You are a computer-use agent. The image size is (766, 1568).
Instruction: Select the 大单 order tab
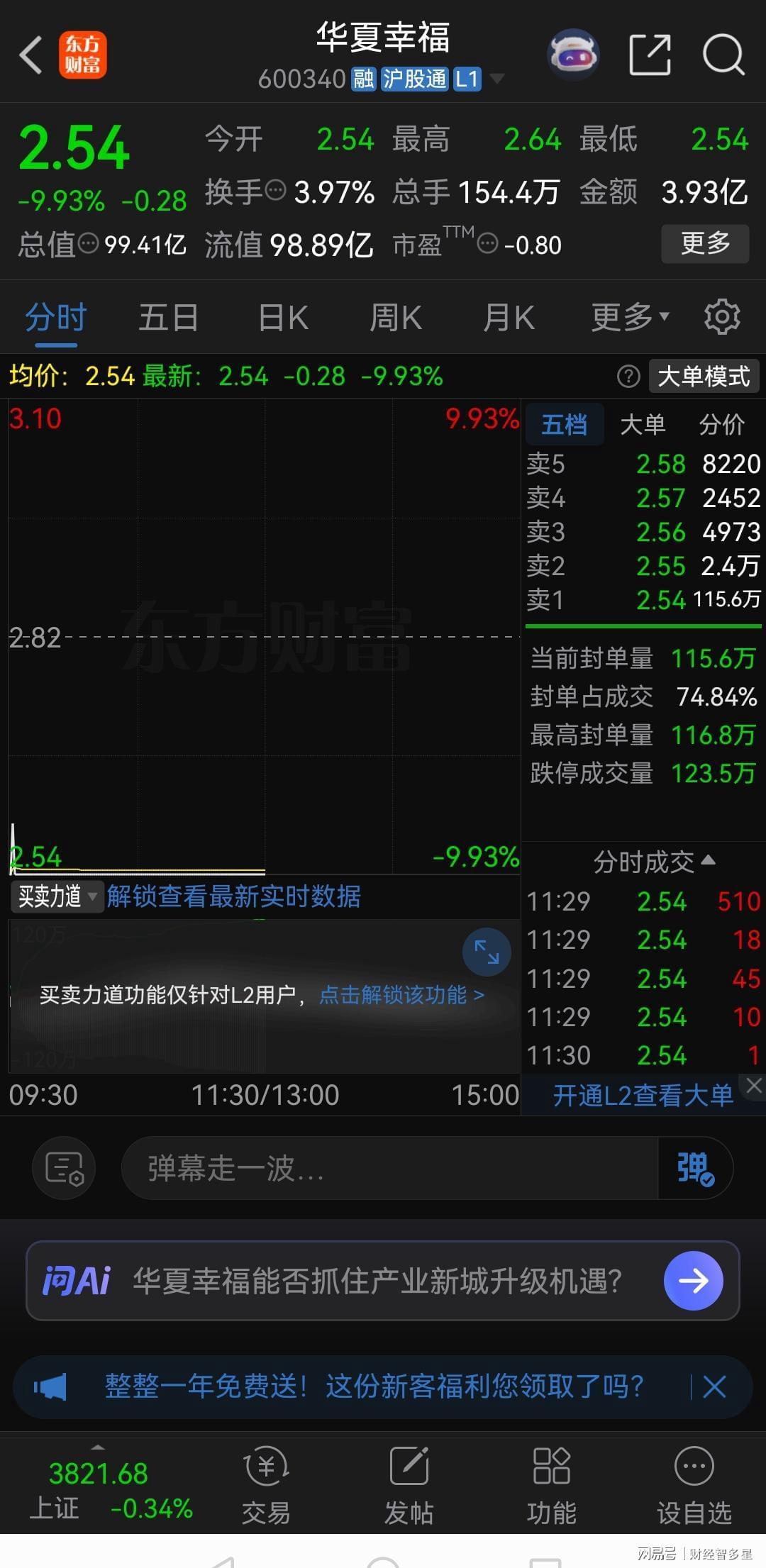[643, 424]
